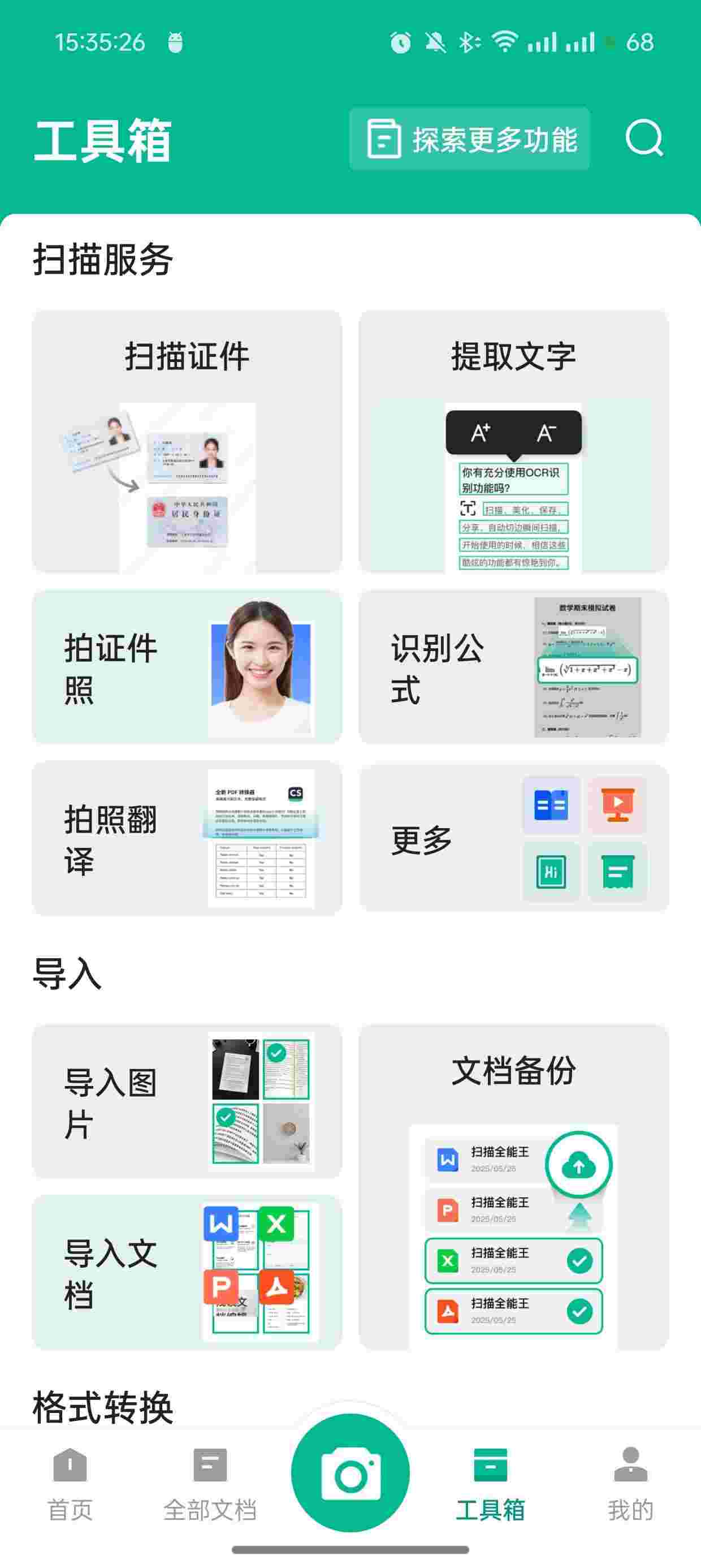Choose the 导入图片 option
Image resolution: width=701 pixels, height=1568 pixels.
click(187, 1101)
